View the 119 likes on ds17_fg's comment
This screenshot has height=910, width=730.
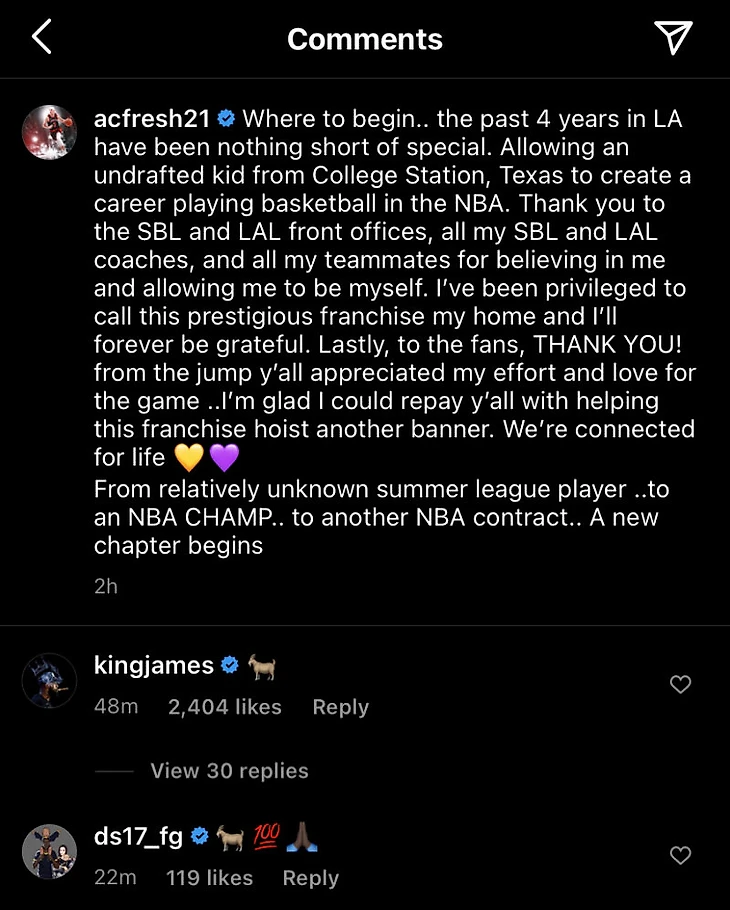click(209, 878)
